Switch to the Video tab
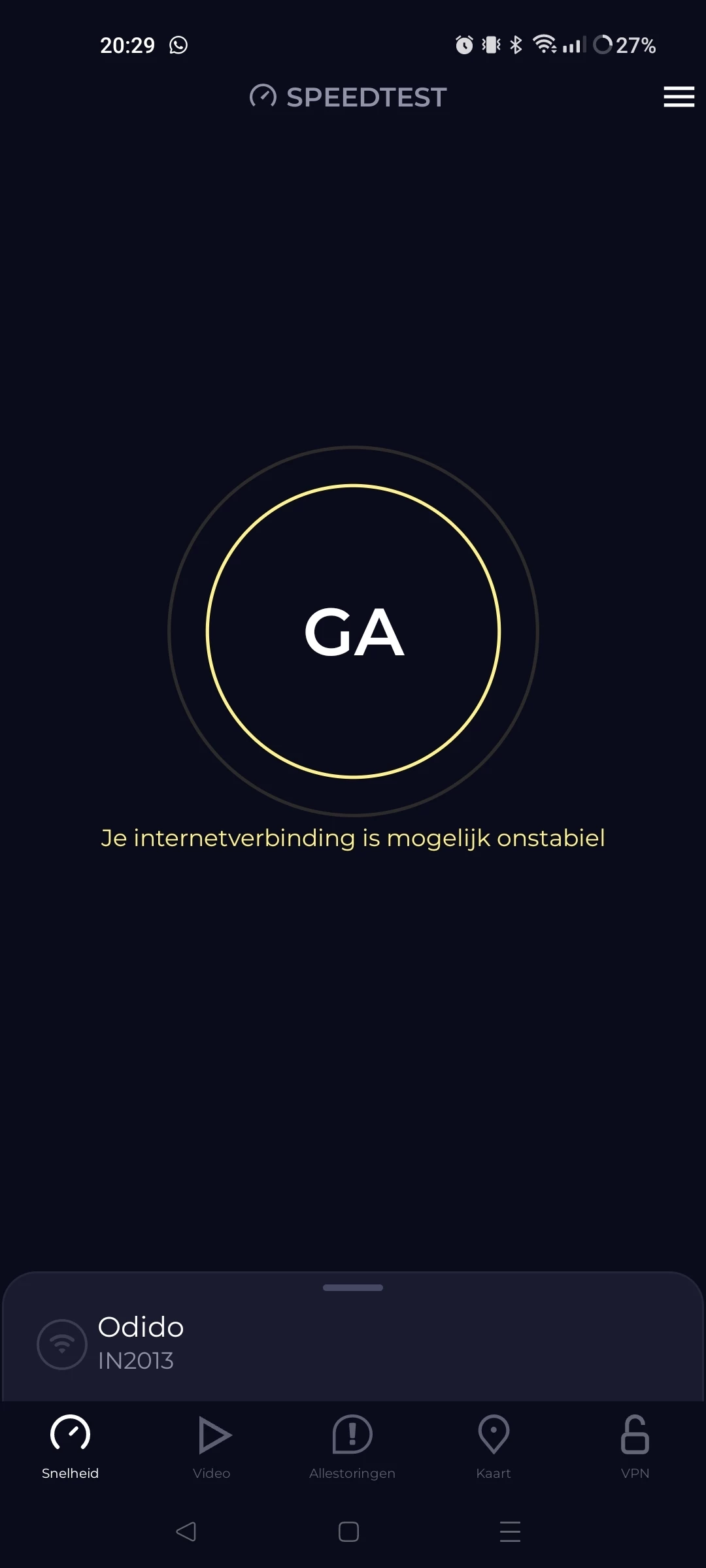 point(212,1446)
